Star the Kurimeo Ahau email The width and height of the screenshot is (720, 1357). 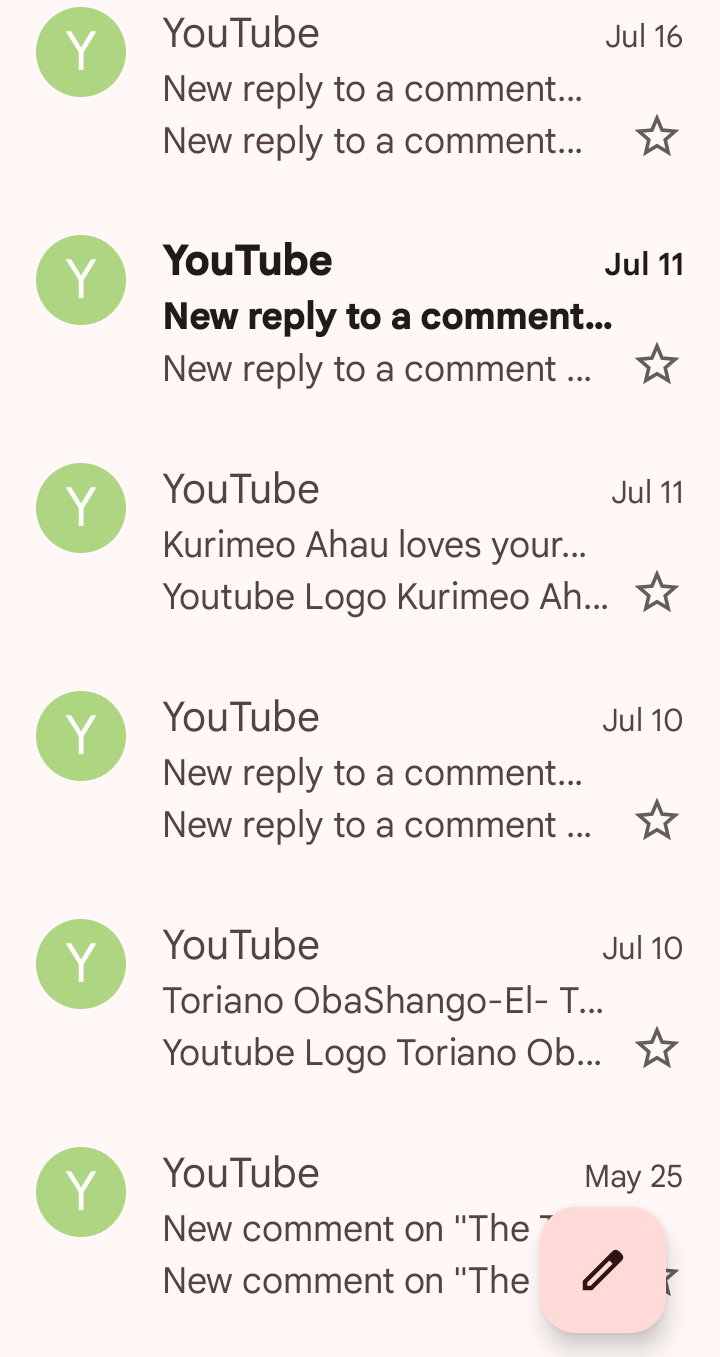[x=657, y=593]
